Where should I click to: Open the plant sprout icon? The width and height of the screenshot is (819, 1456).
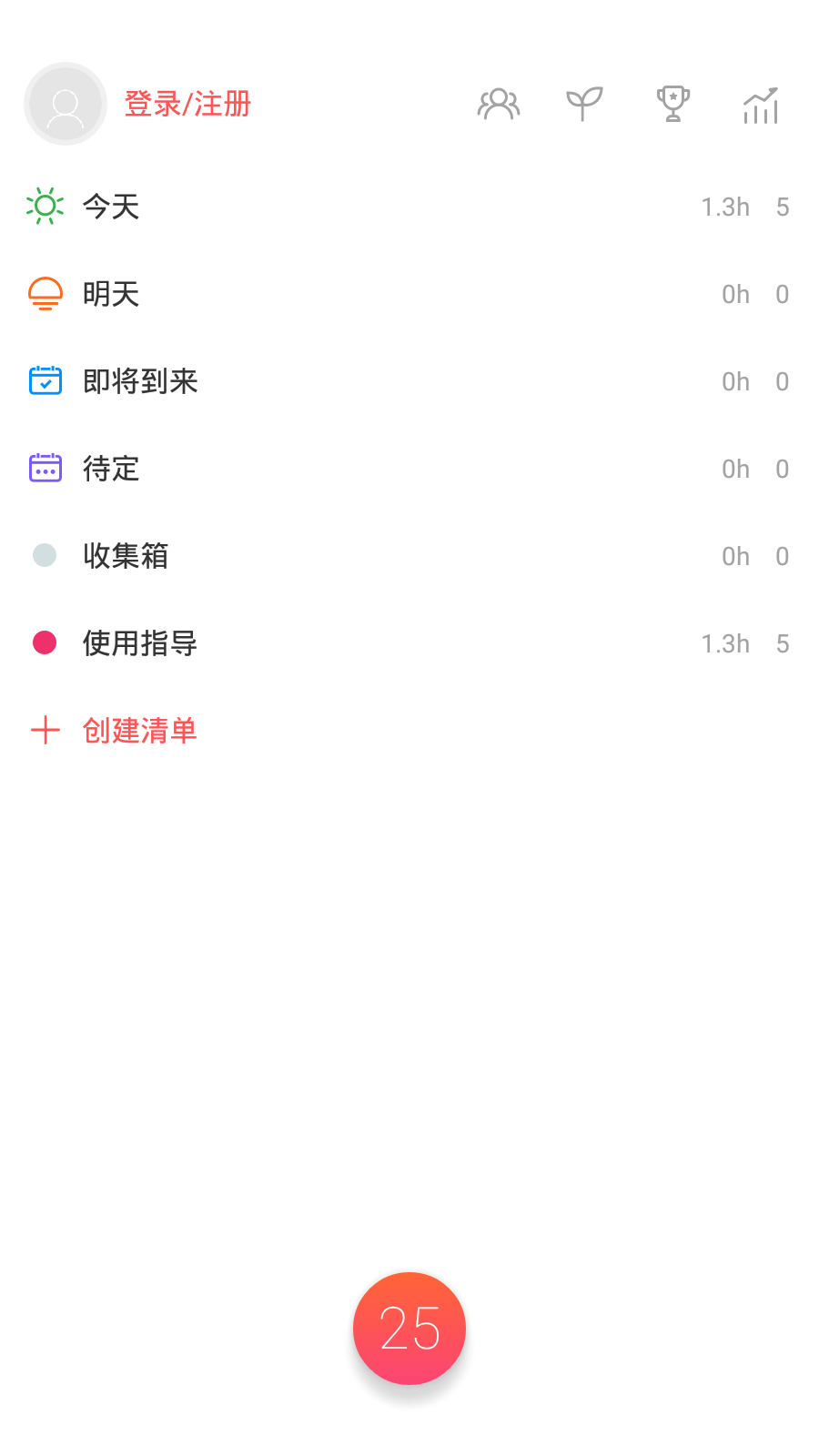coord(584,105)
